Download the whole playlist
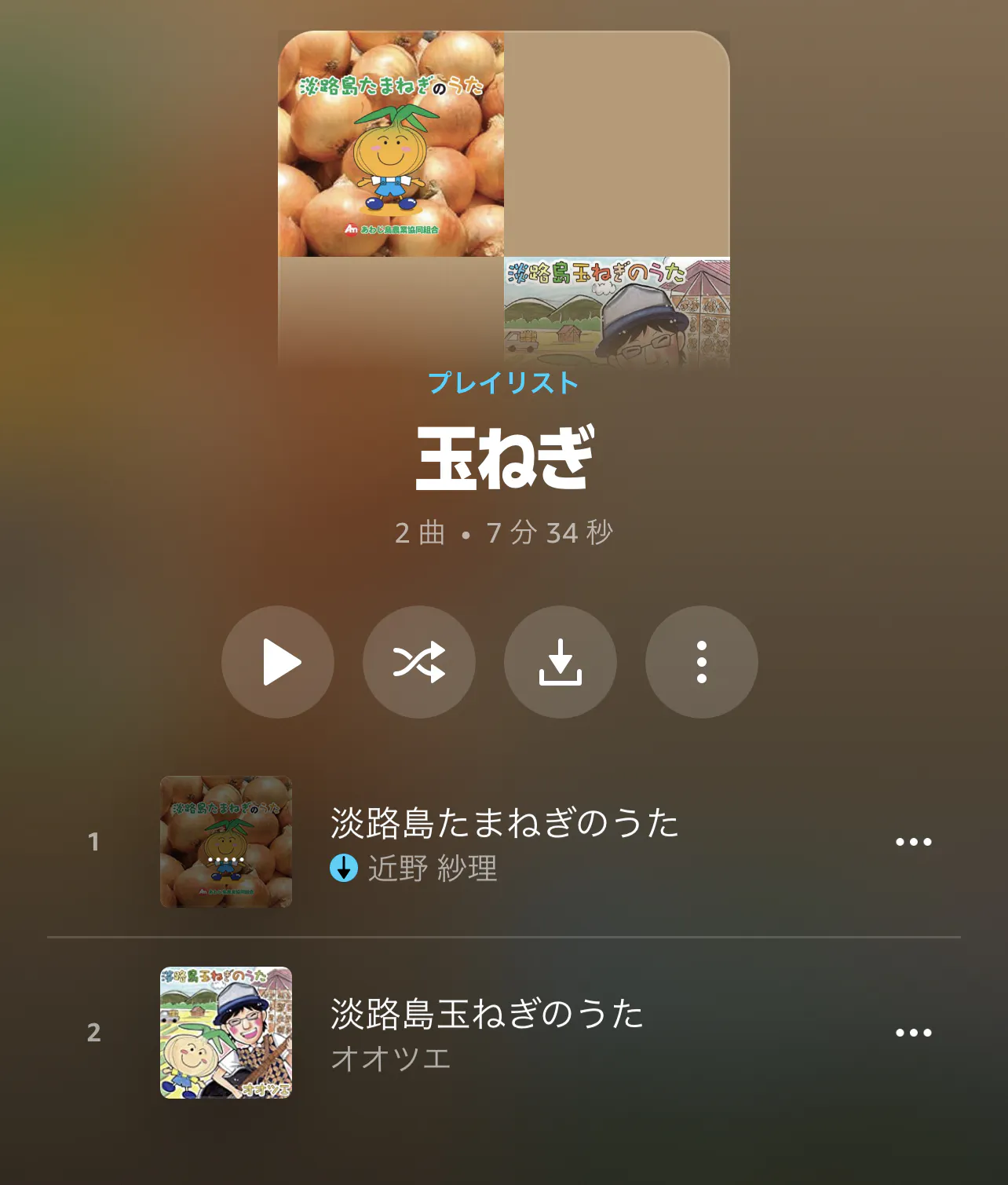The image size is (1008, 1185). pyautogui.click(x=561, y=662)
